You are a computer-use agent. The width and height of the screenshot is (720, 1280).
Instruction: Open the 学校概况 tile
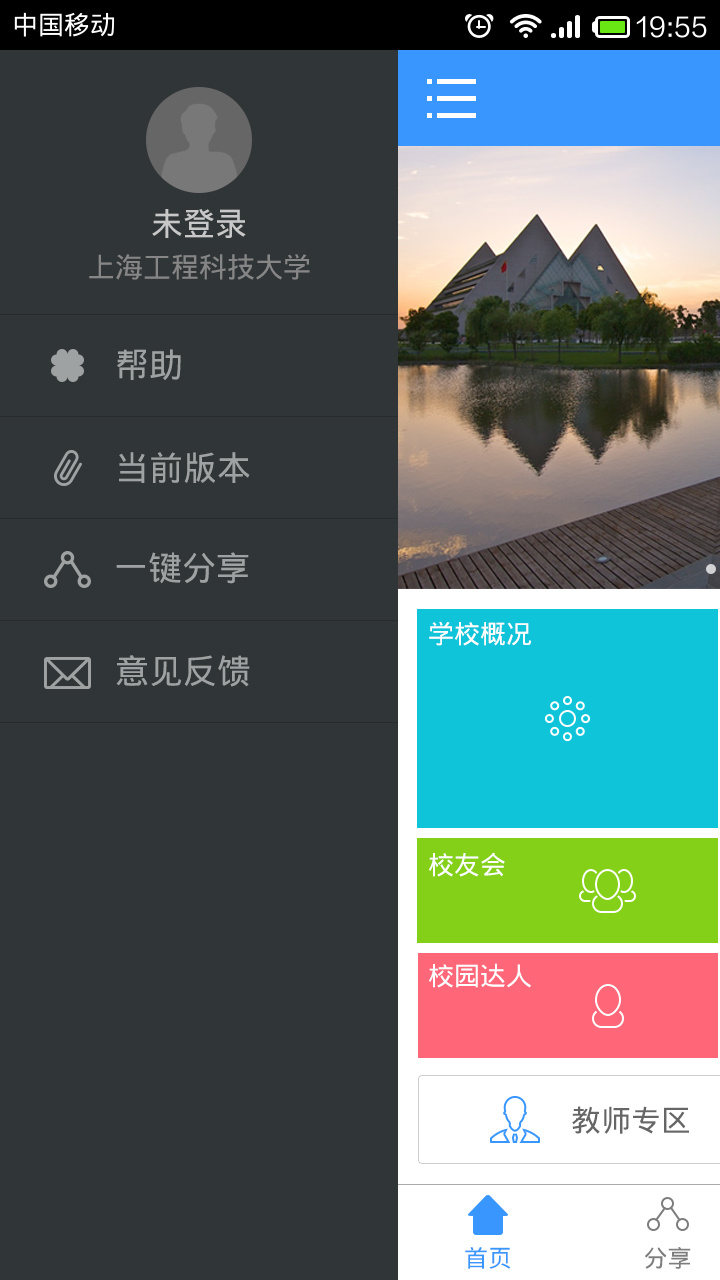click(567, 718)
